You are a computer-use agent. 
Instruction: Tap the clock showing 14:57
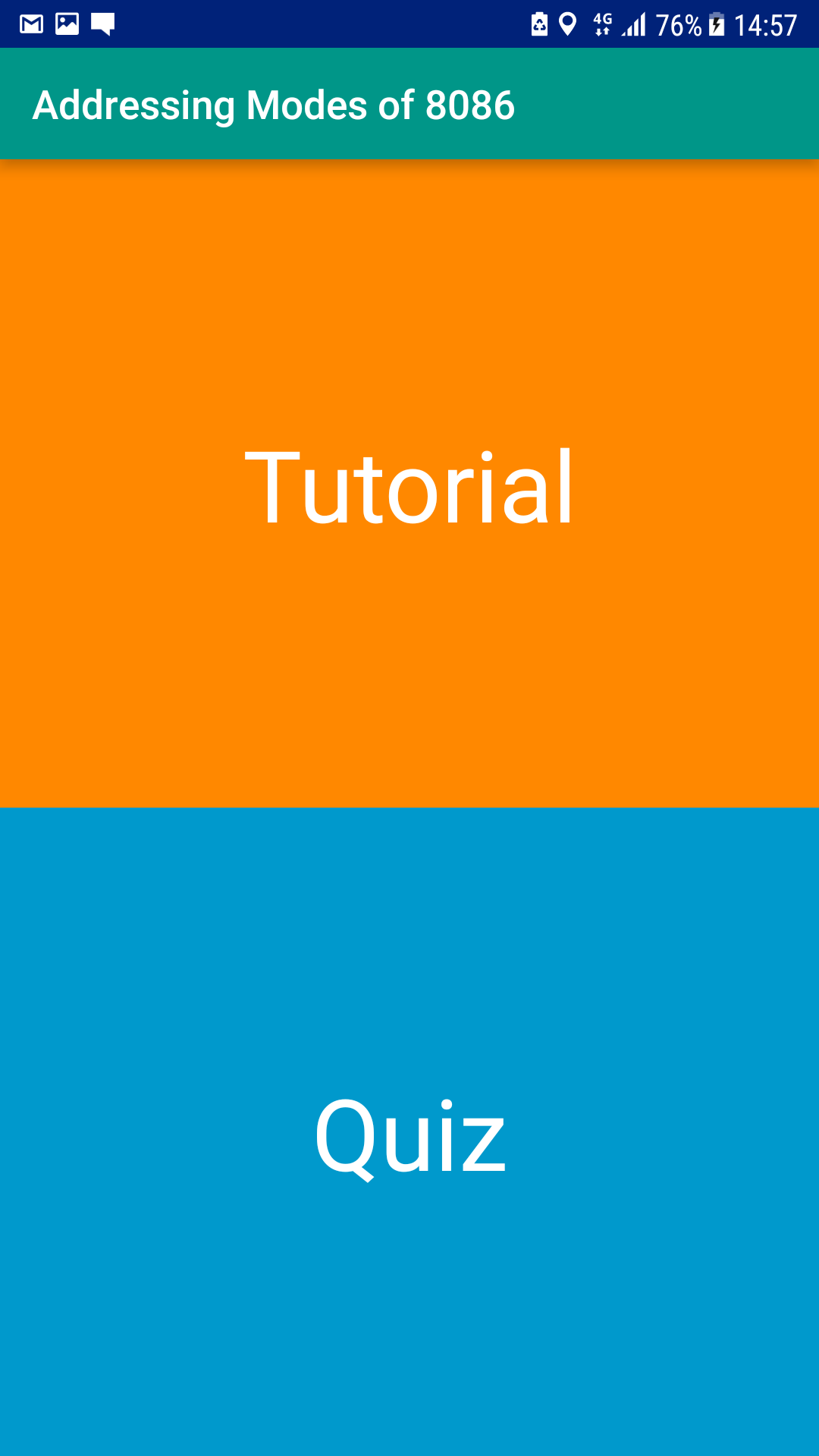click(766, 24)
